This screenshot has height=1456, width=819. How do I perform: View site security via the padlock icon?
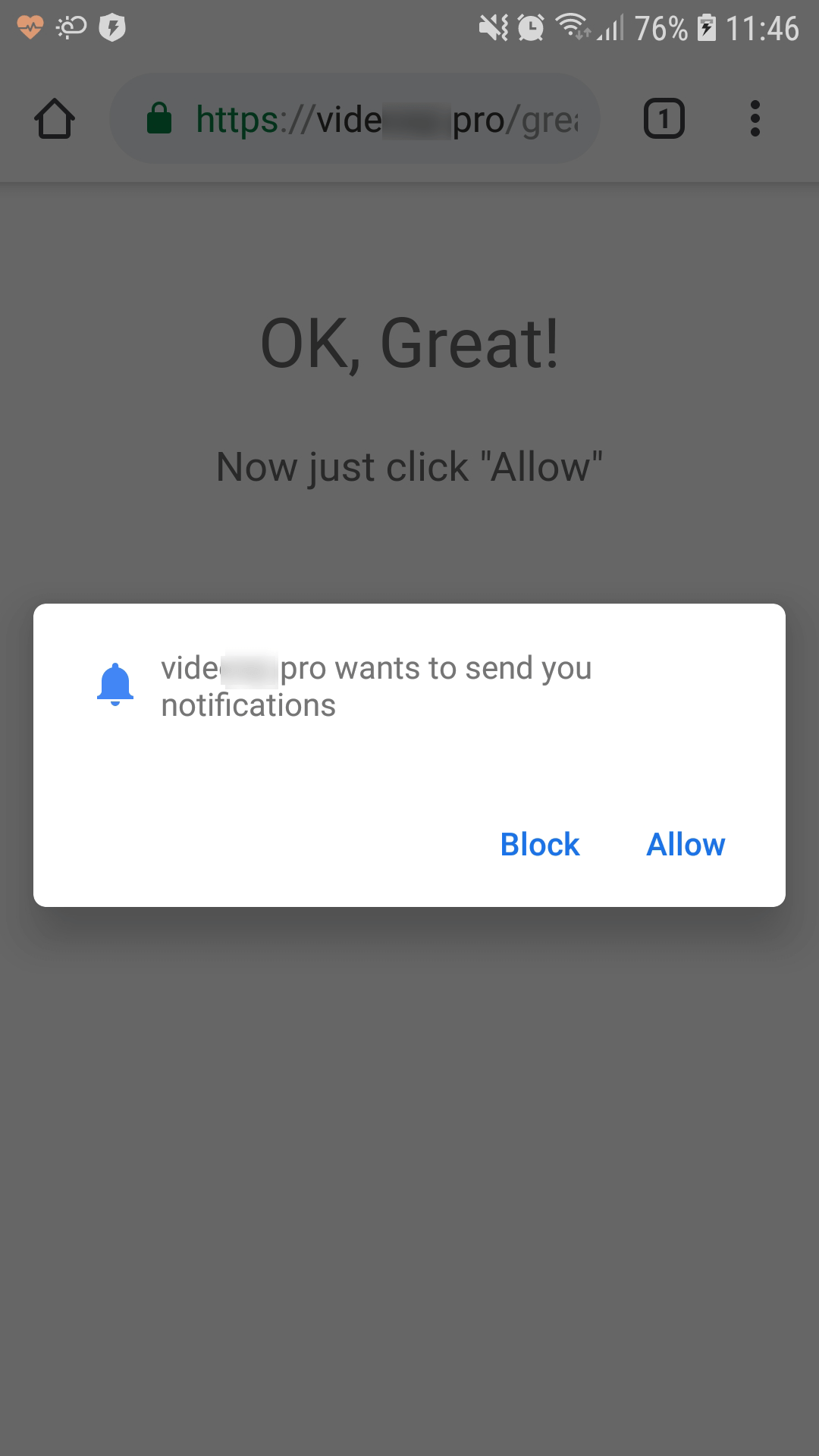(x=159, y=118)
